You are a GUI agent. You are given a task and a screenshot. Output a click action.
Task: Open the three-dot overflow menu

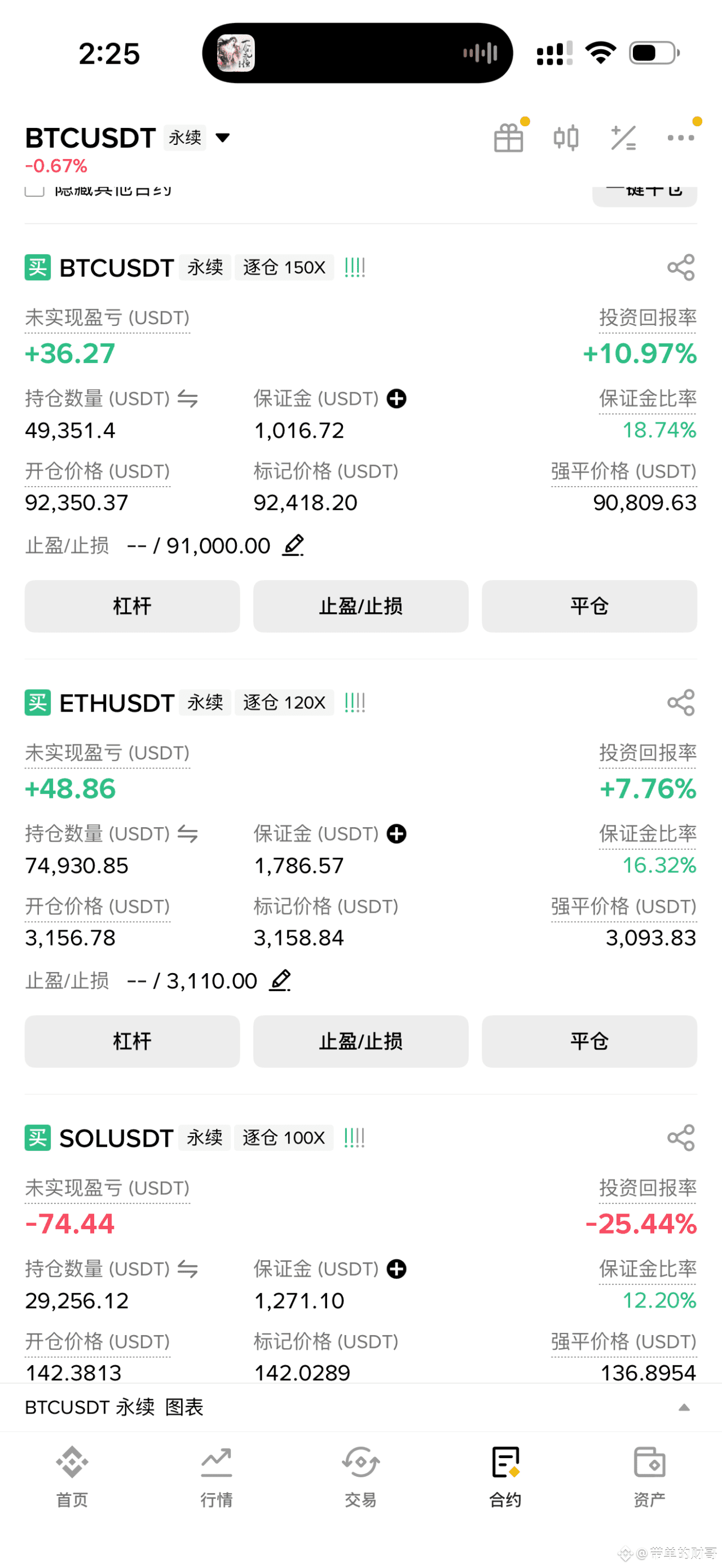tap(681, 138)
